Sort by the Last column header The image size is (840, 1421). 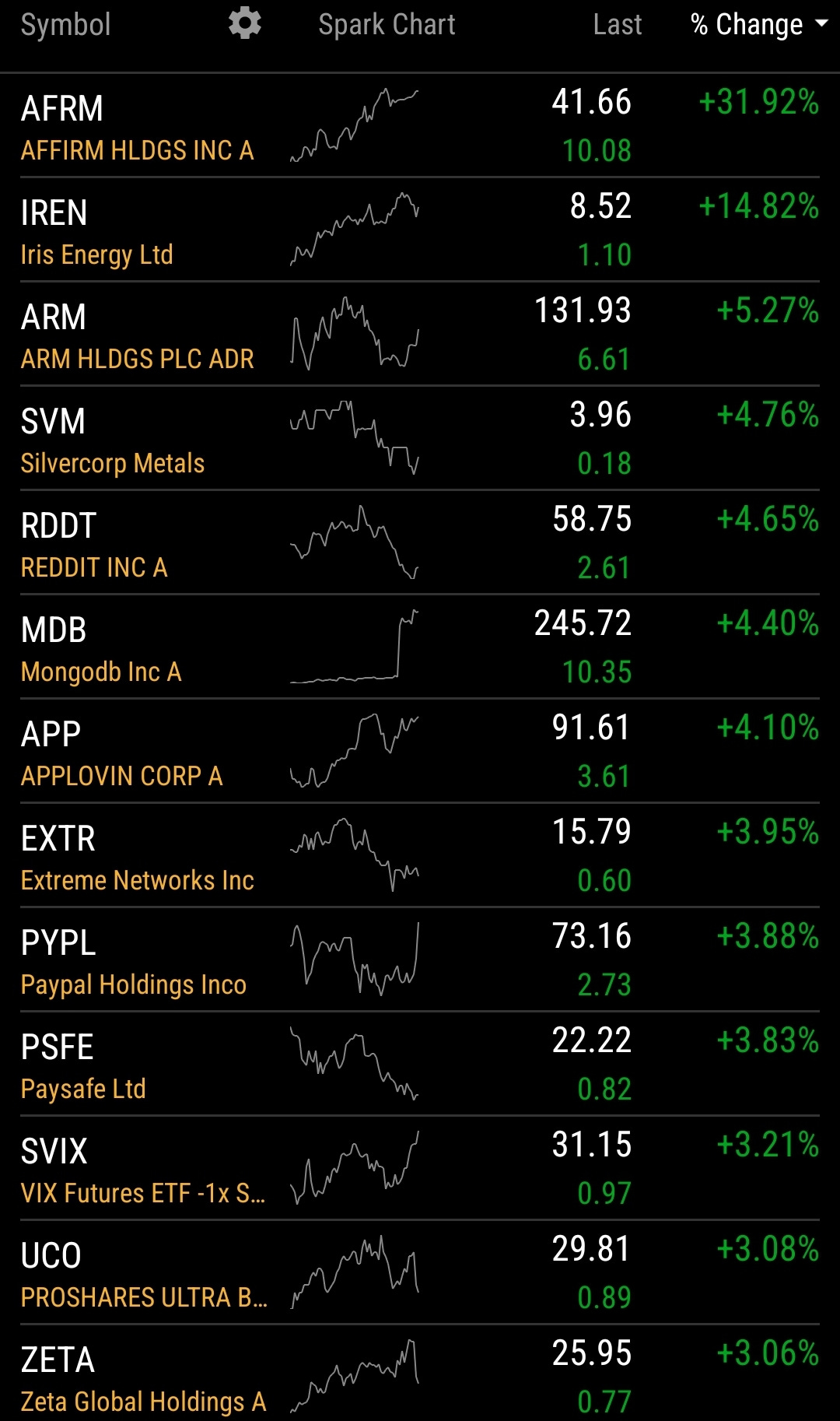617,24
